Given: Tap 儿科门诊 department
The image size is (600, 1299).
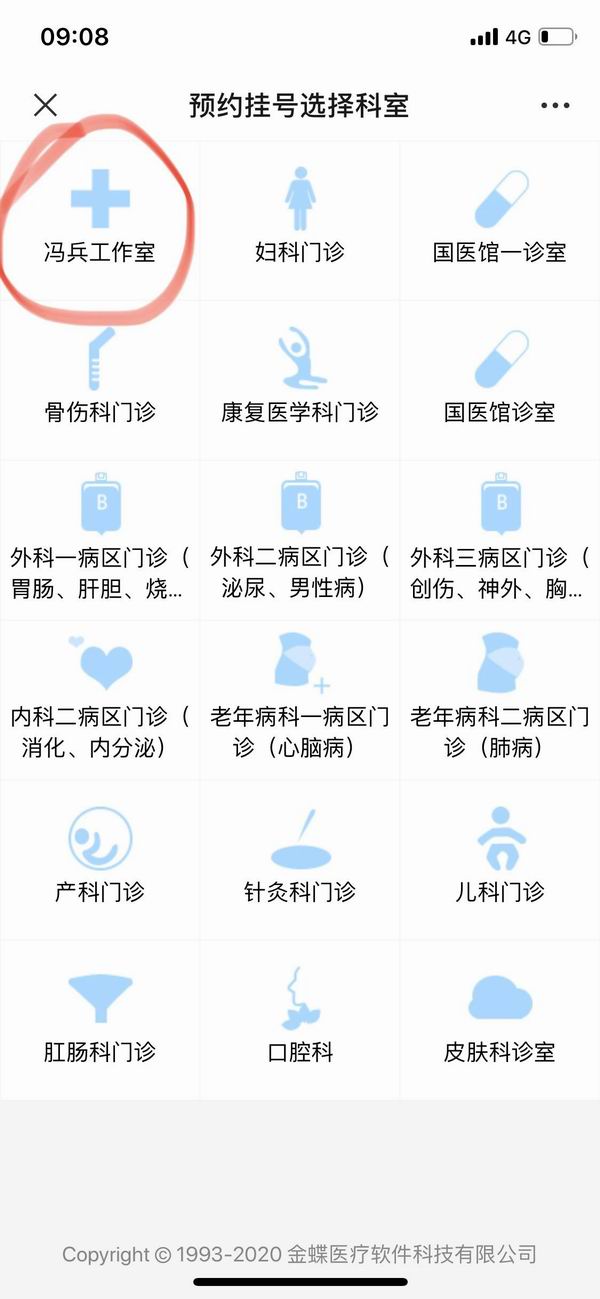Looking at the screenshot, I should coord(500,861).
